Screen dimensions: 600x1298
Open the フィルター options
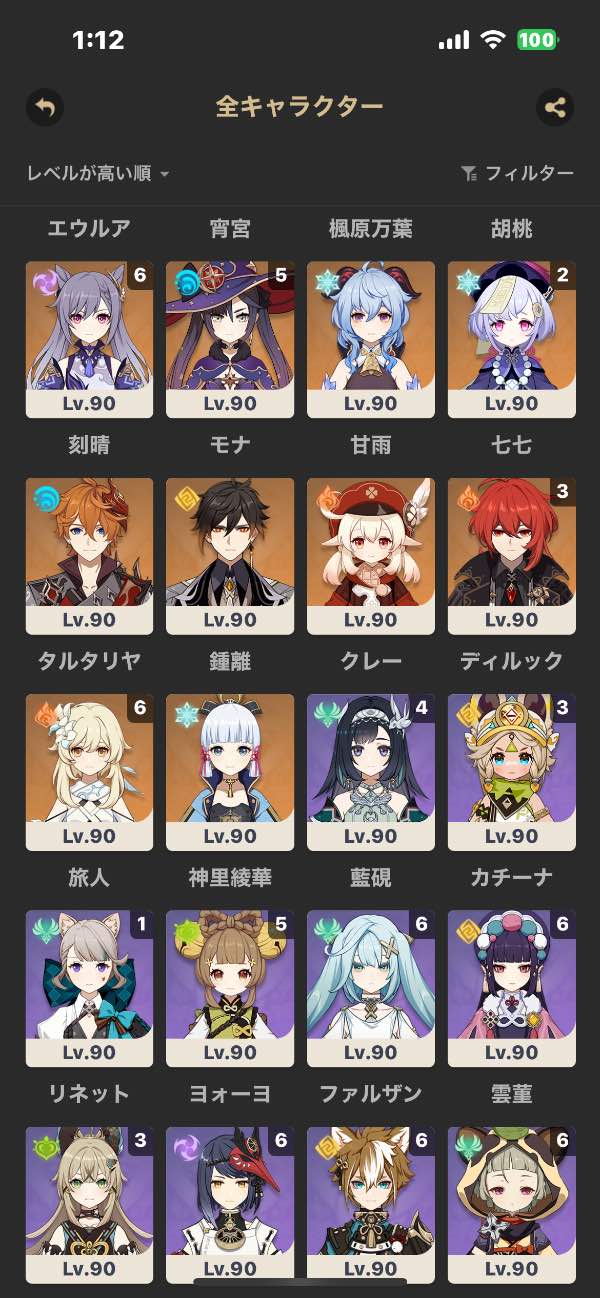tap(518, 174)
